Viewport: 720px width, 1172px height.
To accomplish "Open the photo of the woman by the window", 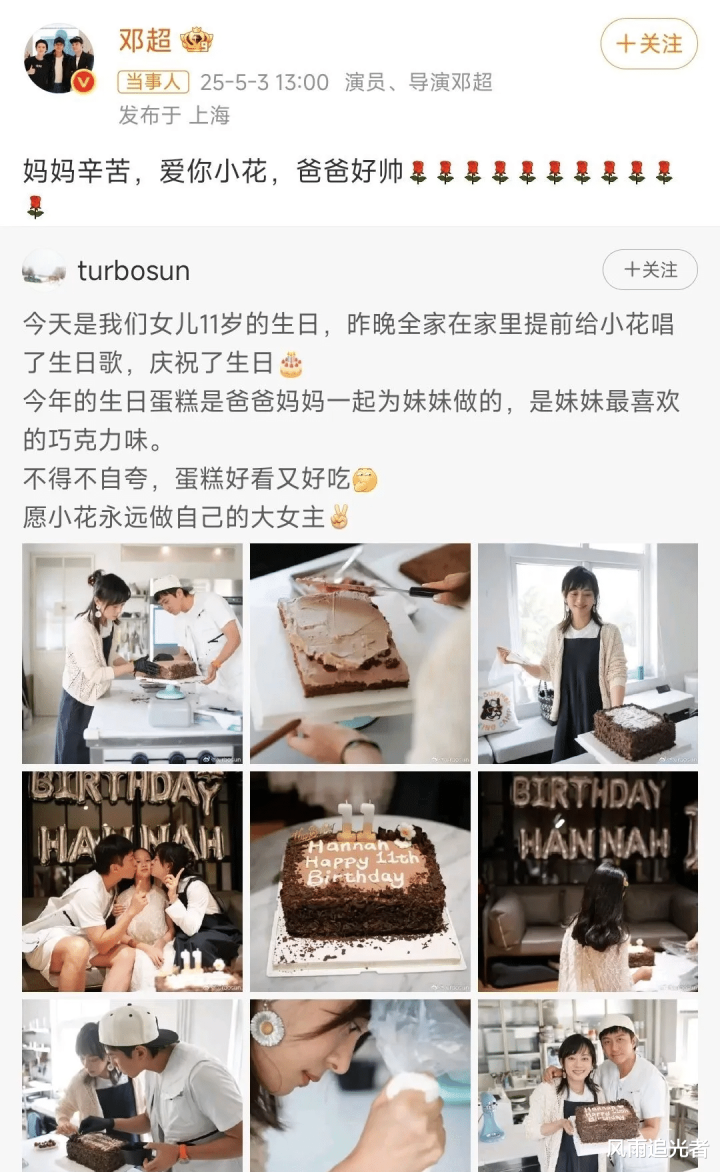I will [x=588, y=653].
